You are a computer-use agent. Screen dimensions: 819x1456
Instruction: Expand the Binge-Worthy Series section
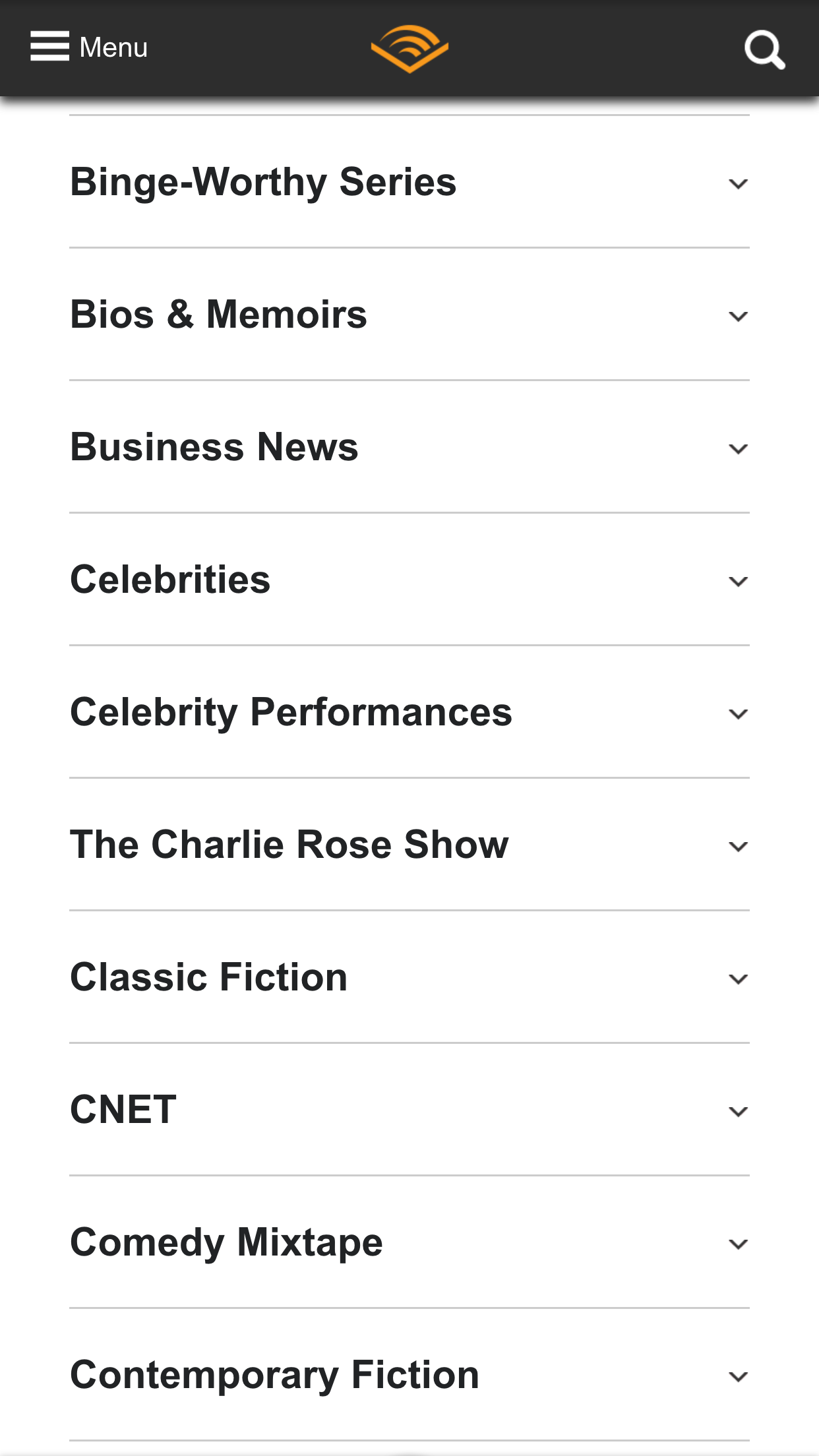tap(409, 183)
